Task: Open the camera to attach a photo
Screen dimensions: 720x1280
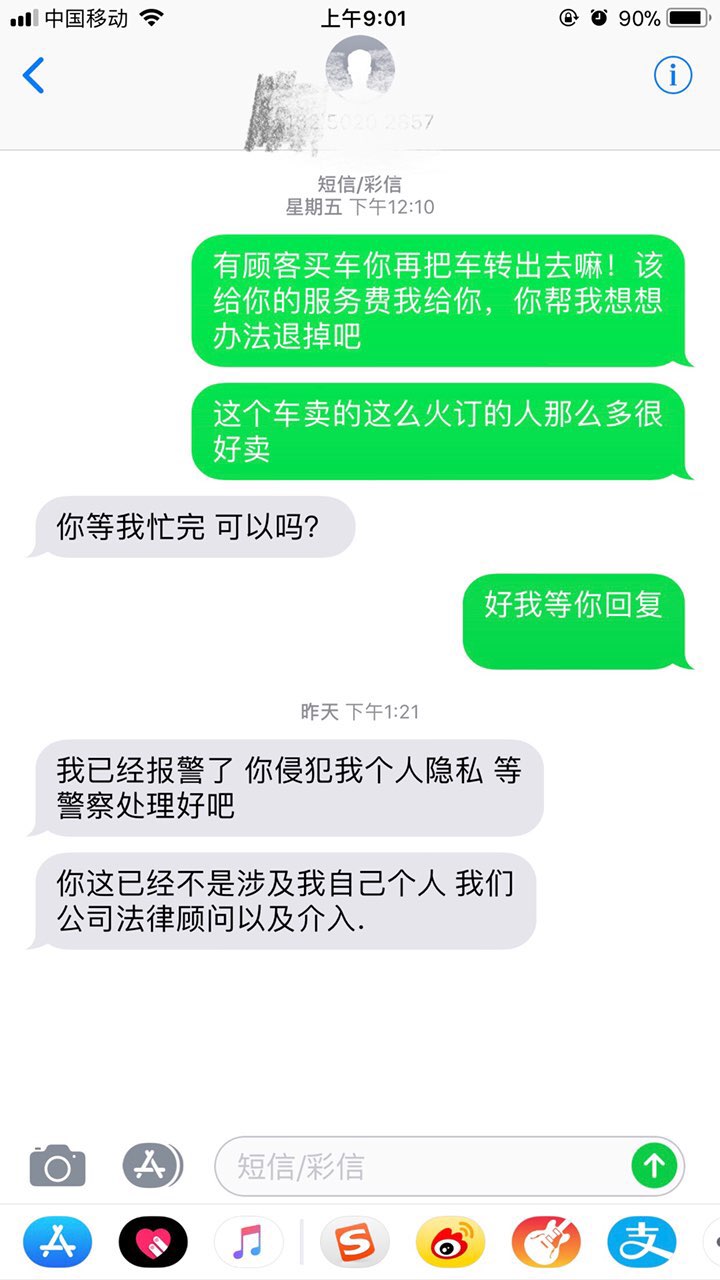Action: [57, 1166]
